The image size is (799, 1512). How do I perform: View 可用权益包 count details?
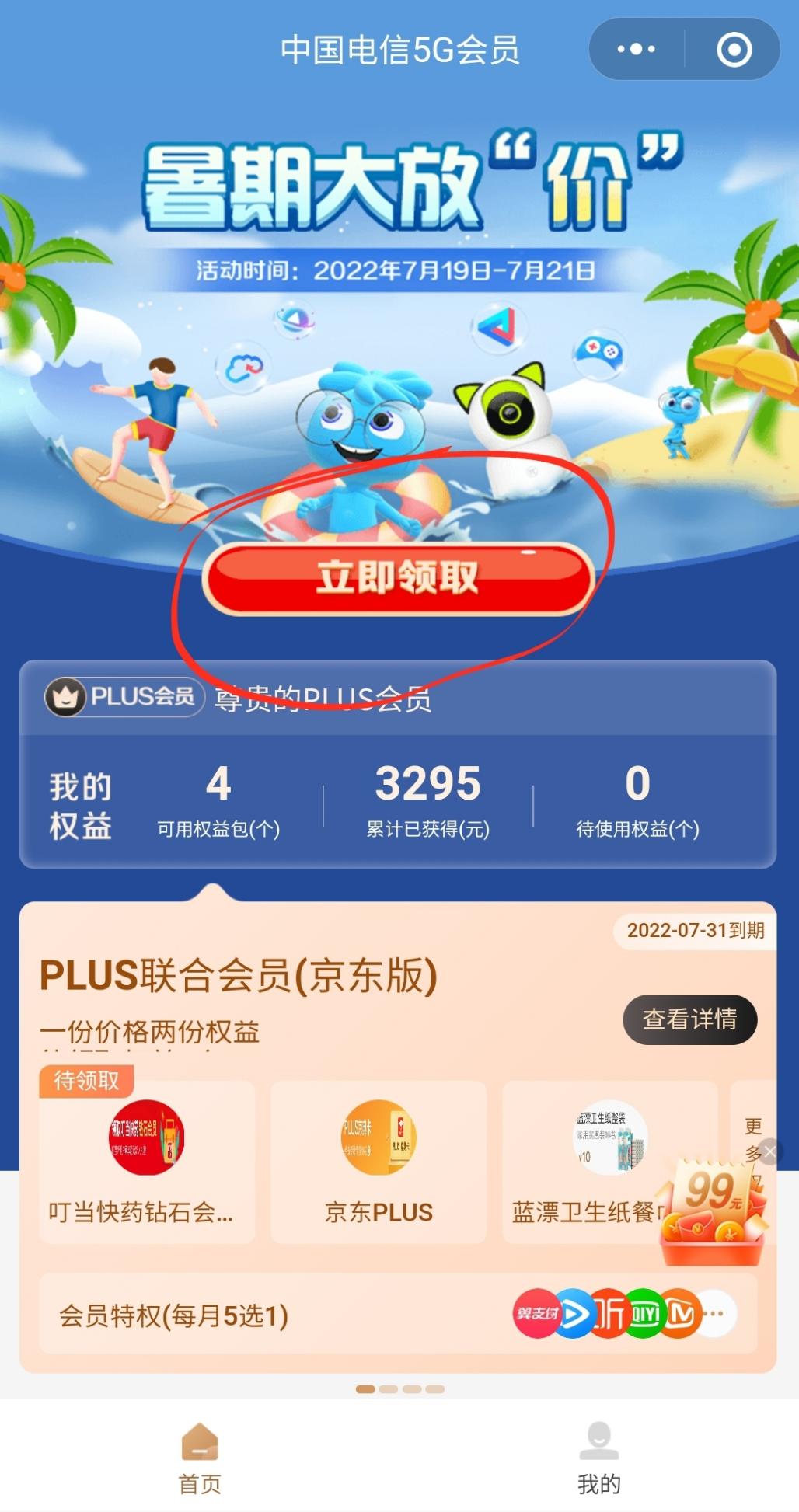click(x=218, y=800)
